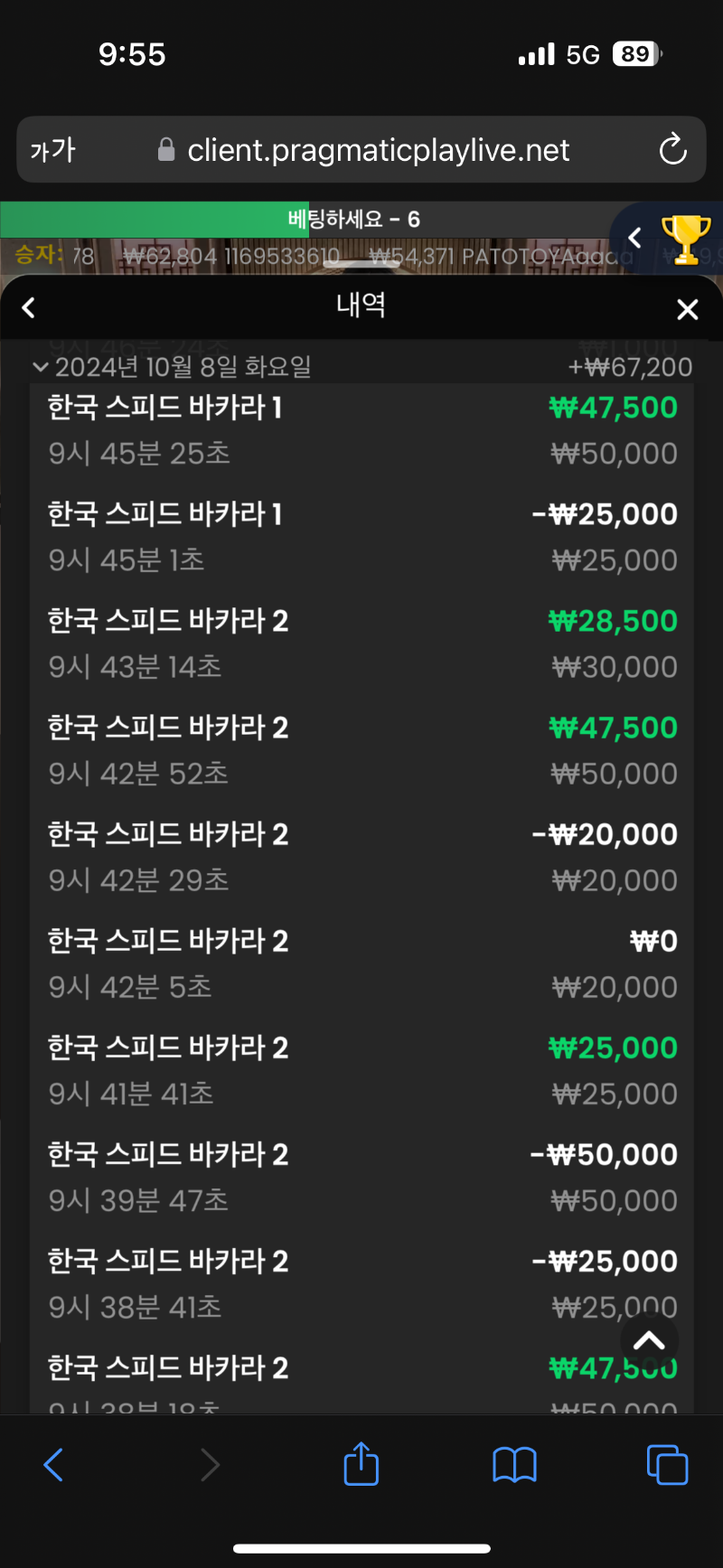Show open Safari tabs
The image size is (723, 1568).
(667, 1465)
